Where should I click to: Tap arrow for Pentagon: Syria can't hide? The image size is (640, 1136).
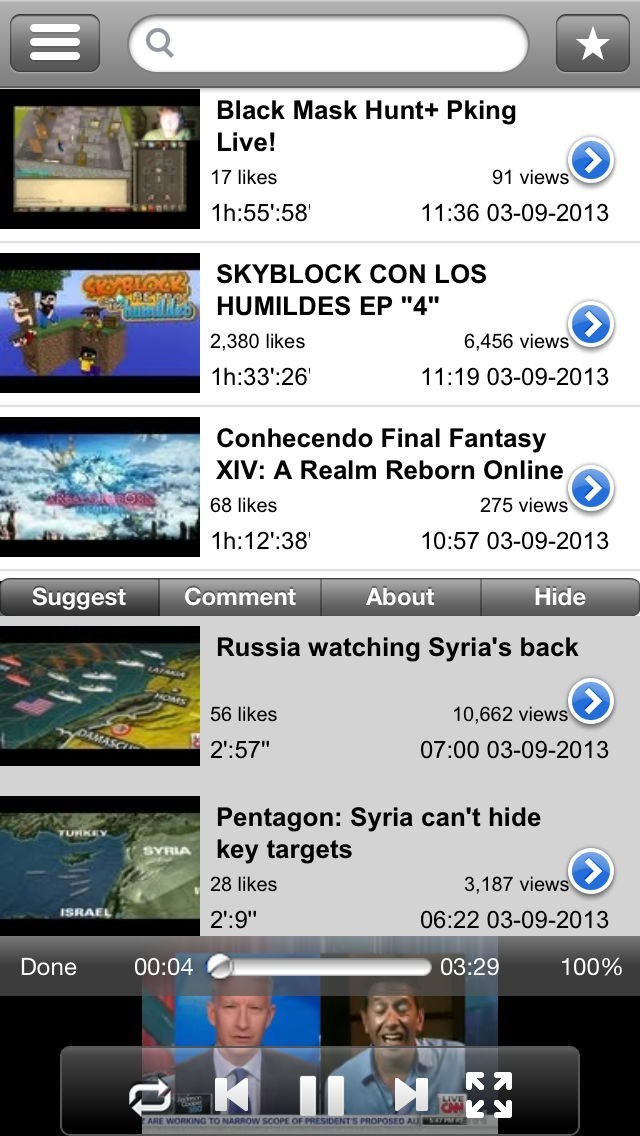pos(591,871)
